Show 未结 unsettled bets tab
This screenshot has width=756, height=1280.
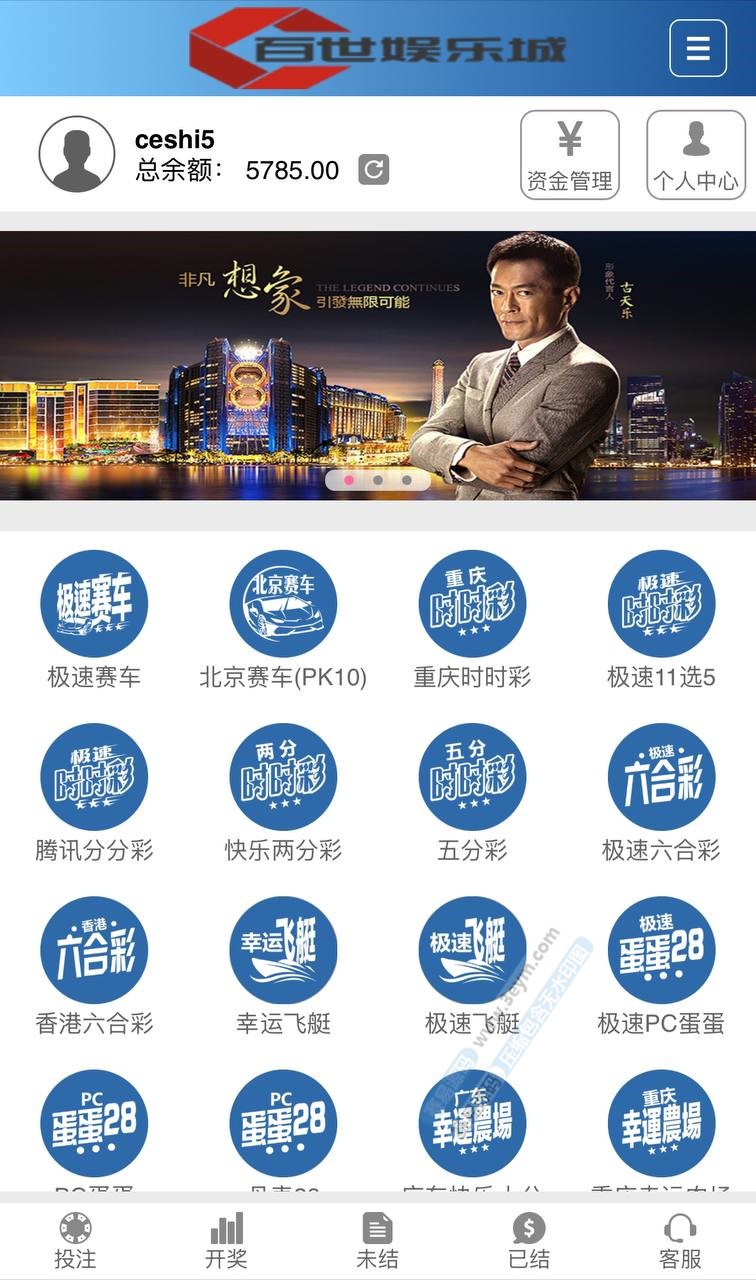click(377, 1241)
